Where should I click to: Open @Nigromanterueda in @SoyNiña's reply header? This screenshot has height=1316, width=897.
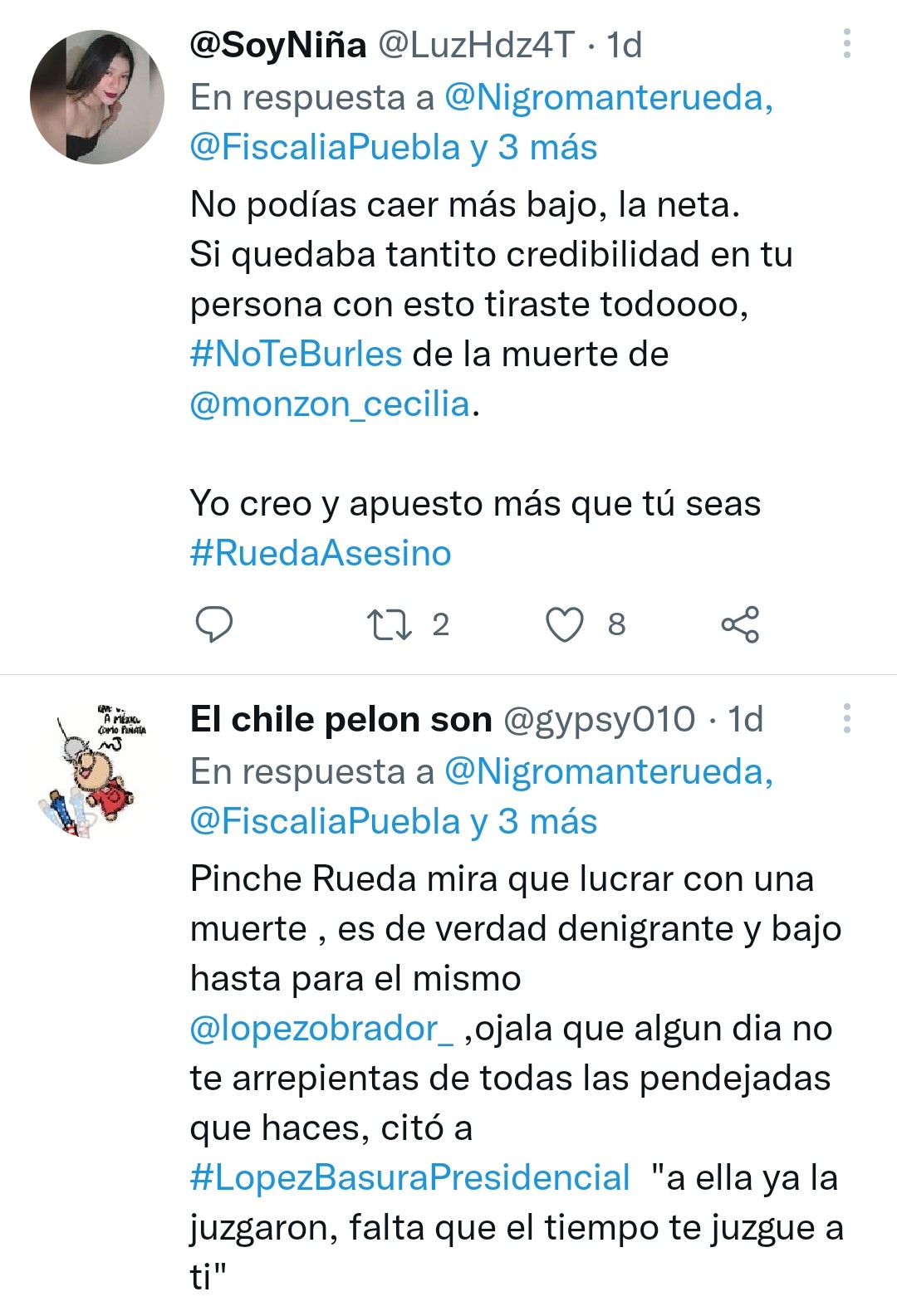coord(609,98)
